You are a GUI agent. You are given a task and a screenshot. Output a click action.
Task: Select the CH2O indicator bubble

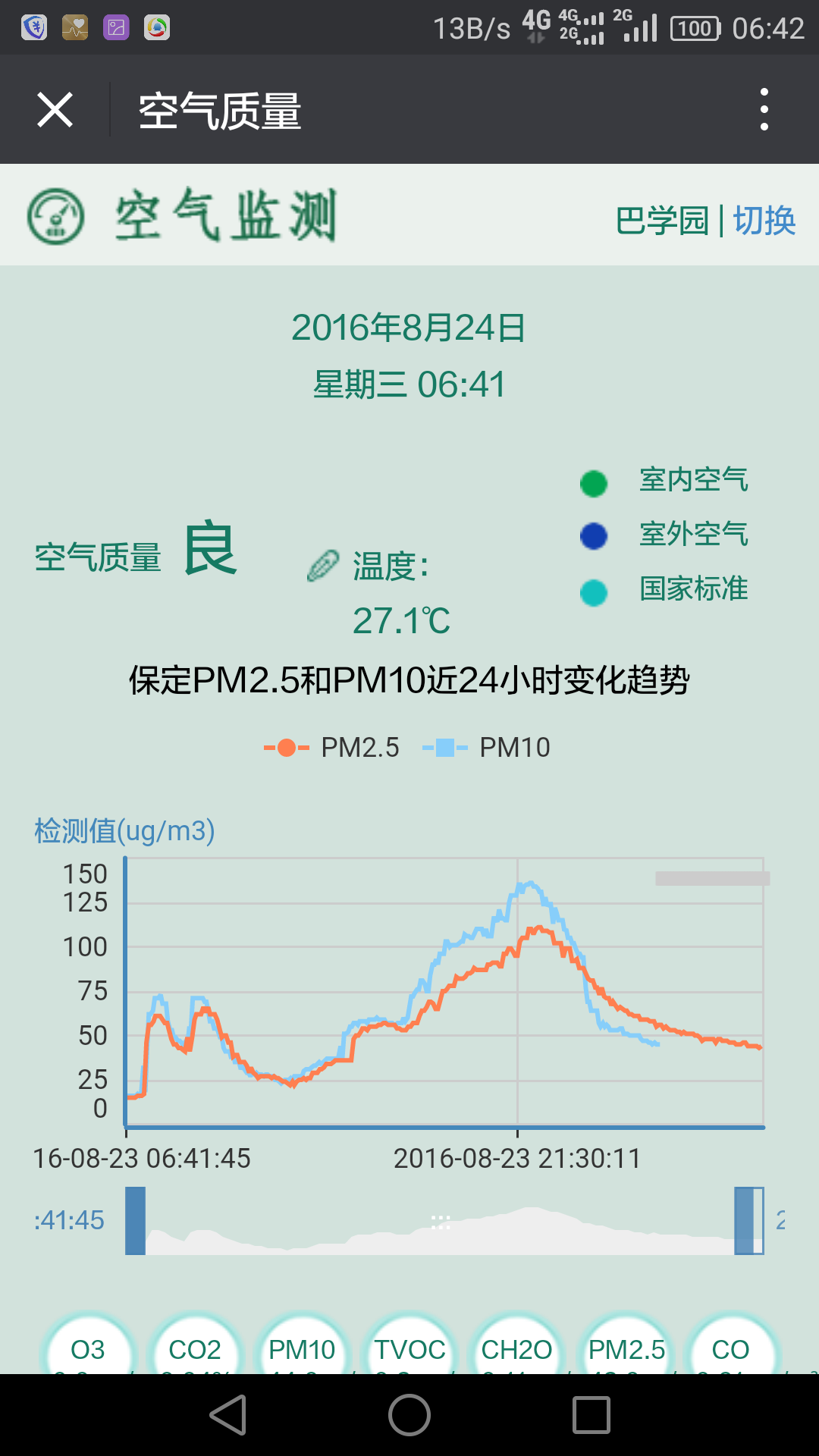click(x=517, y=1350)
